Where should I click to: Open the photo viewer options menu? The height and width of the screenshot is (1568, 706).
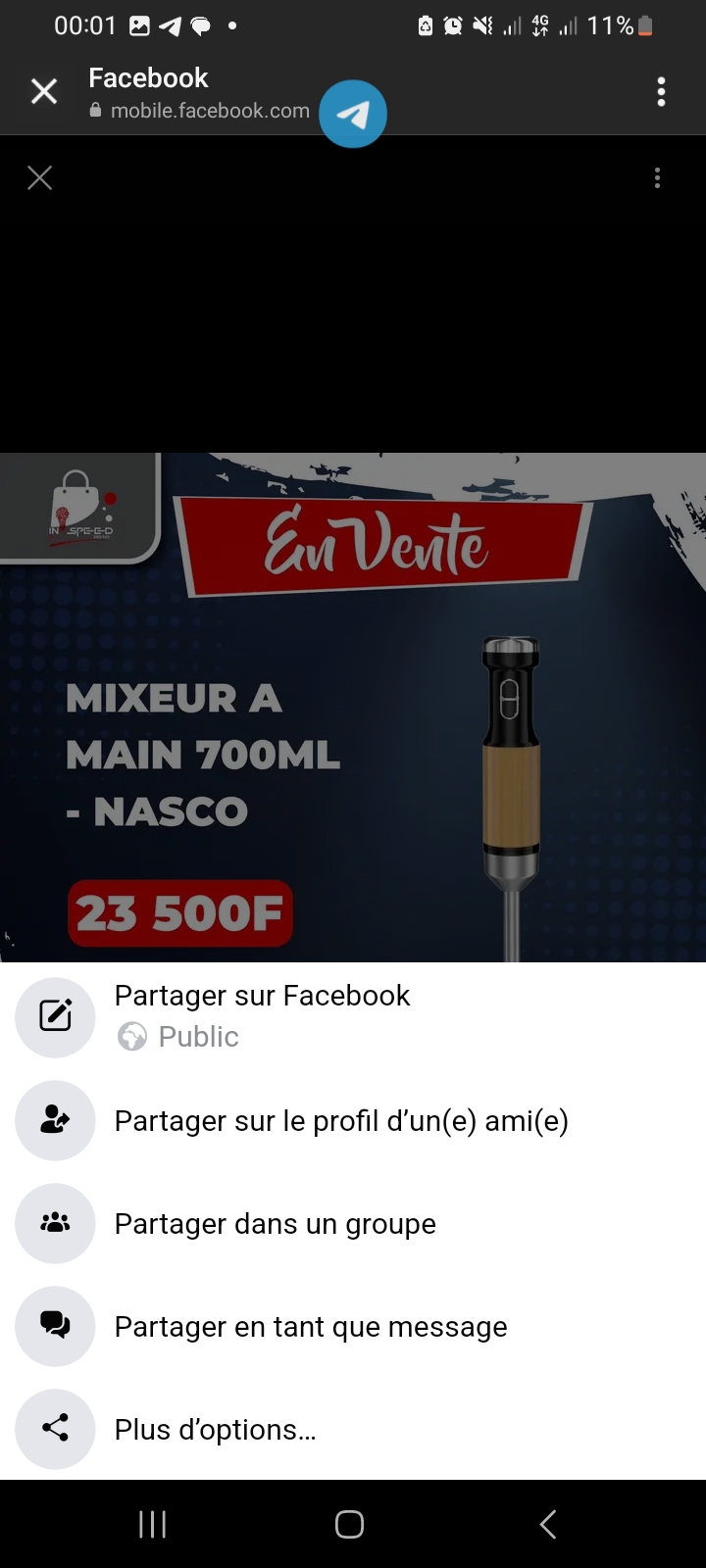pyautogui.click(x=657, y=177)
